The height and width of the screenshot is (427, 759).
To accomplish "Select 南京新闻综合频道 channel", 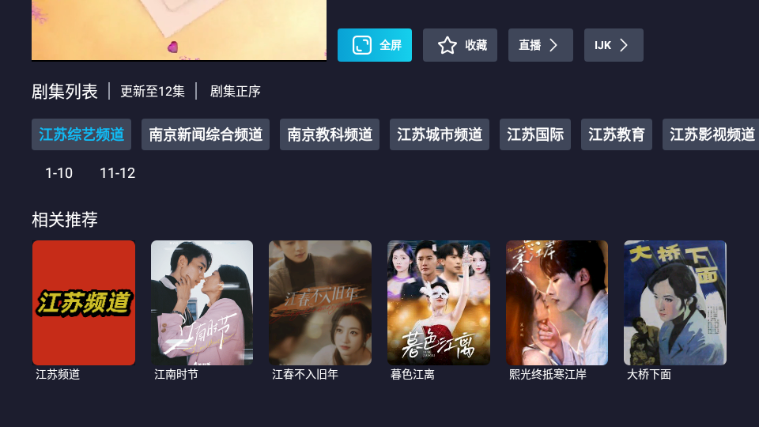I will click(205, 134).
